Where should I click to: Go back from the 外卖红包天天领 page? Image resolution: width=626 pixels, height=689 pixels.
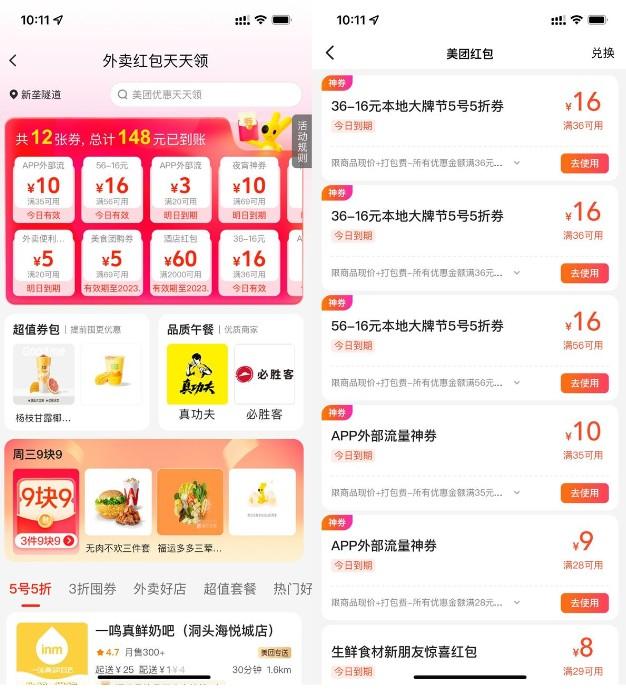pyautogui.click(x=13, y=61)
